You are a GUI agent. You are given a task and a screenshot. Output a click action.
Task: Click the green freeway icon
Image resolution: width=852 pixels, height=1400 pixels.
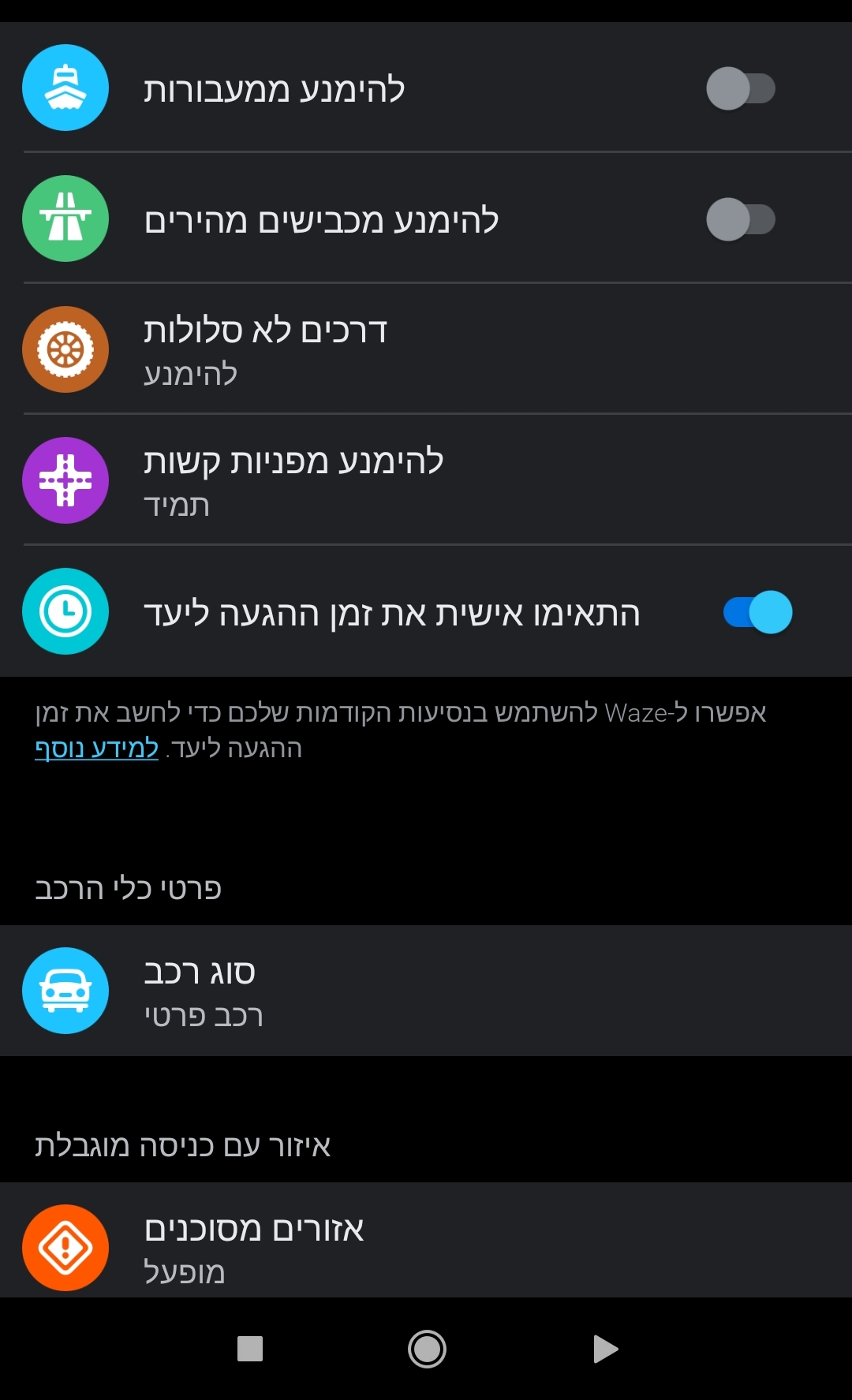pos(65,218)
